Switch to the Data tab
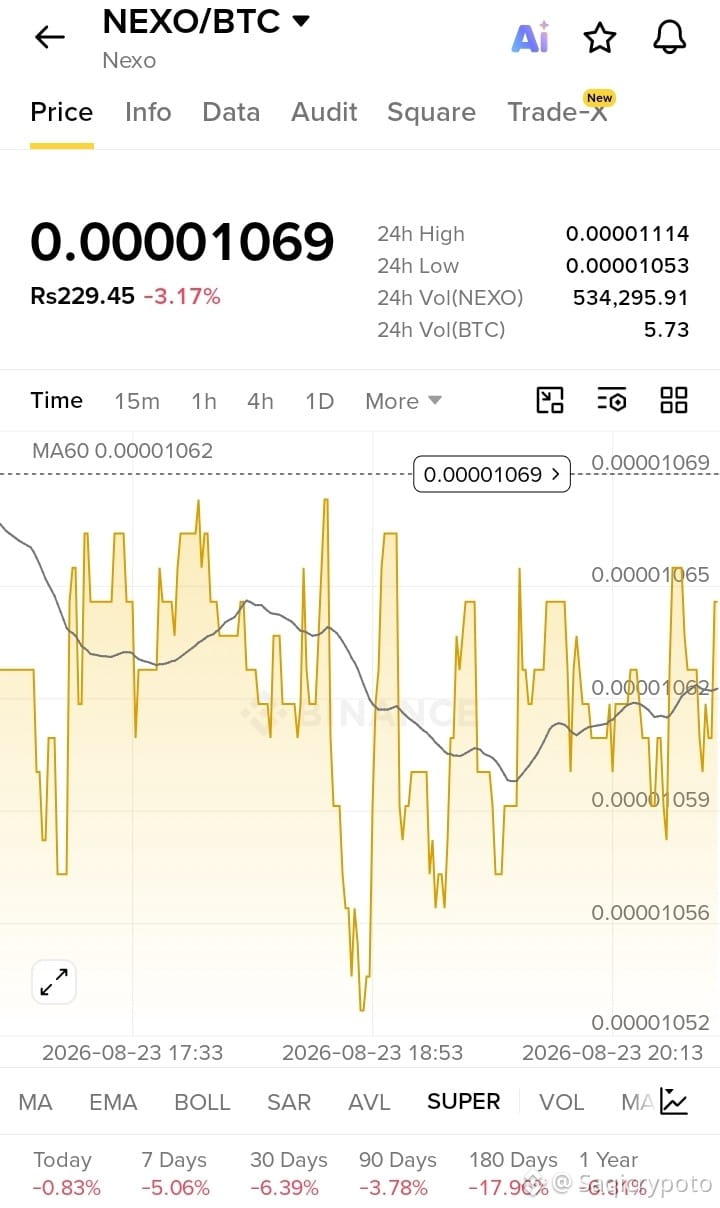 coord(231,112)
